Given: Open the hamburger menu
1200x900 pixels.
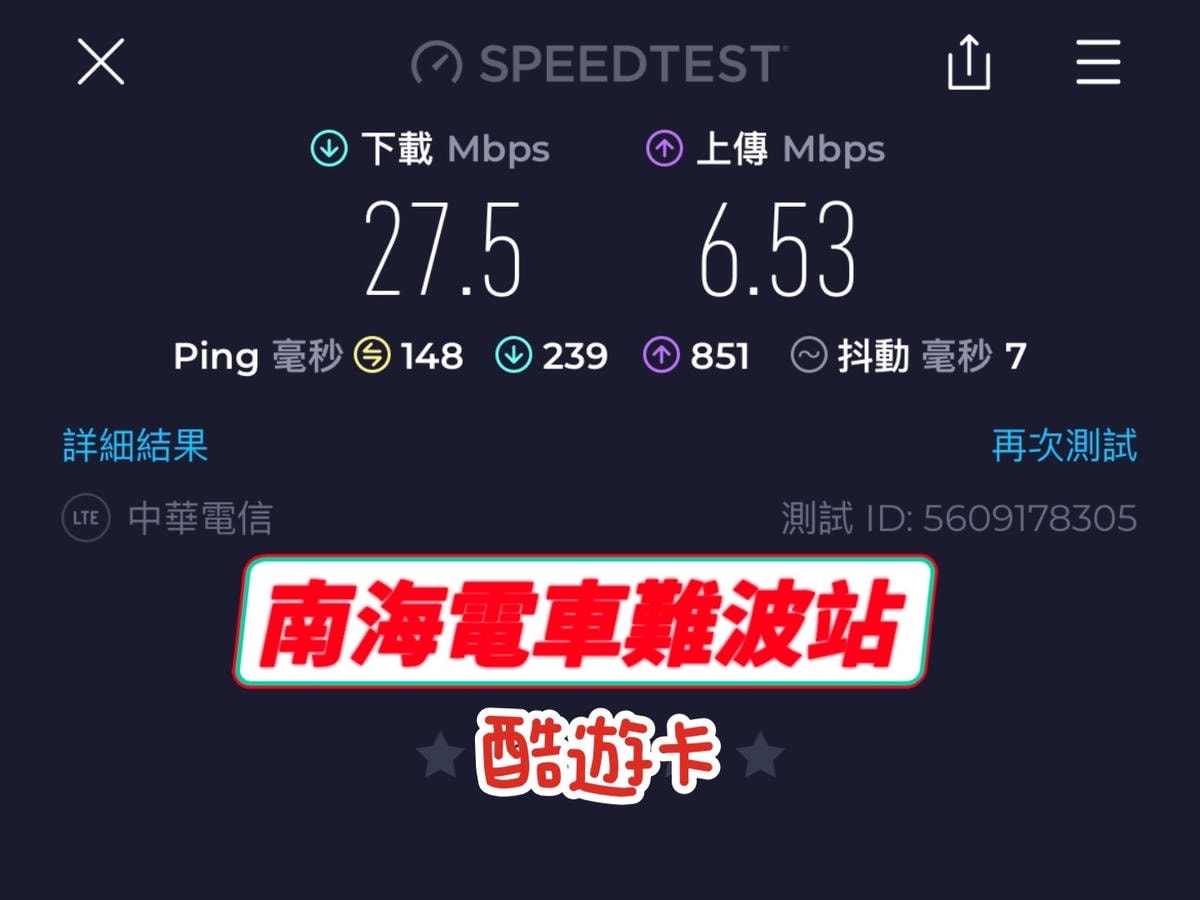Looking at the screenshot, I should pos(1098,62).
